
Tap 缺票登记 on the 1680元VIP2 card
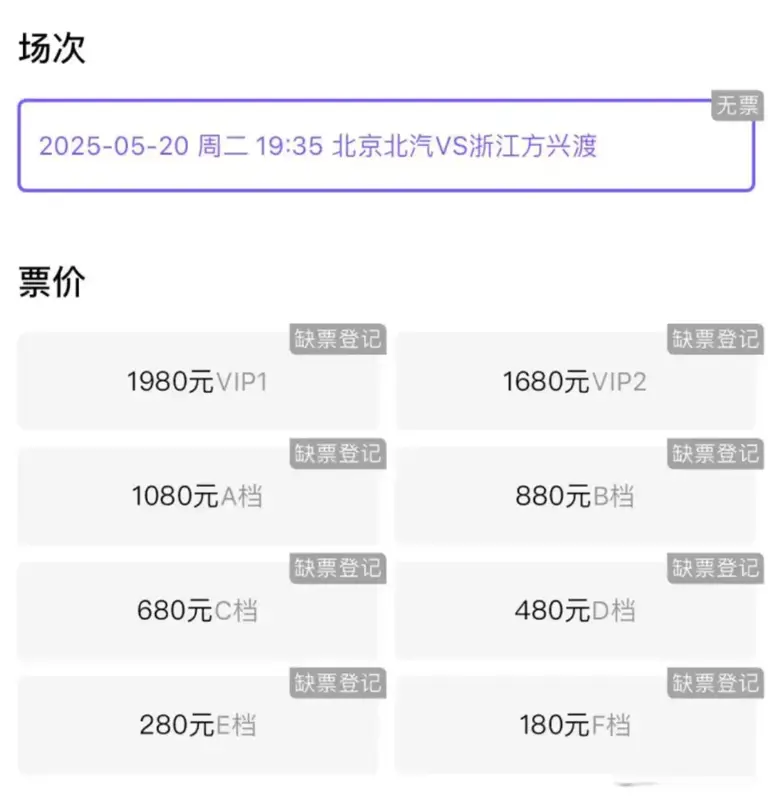point(715,339)
